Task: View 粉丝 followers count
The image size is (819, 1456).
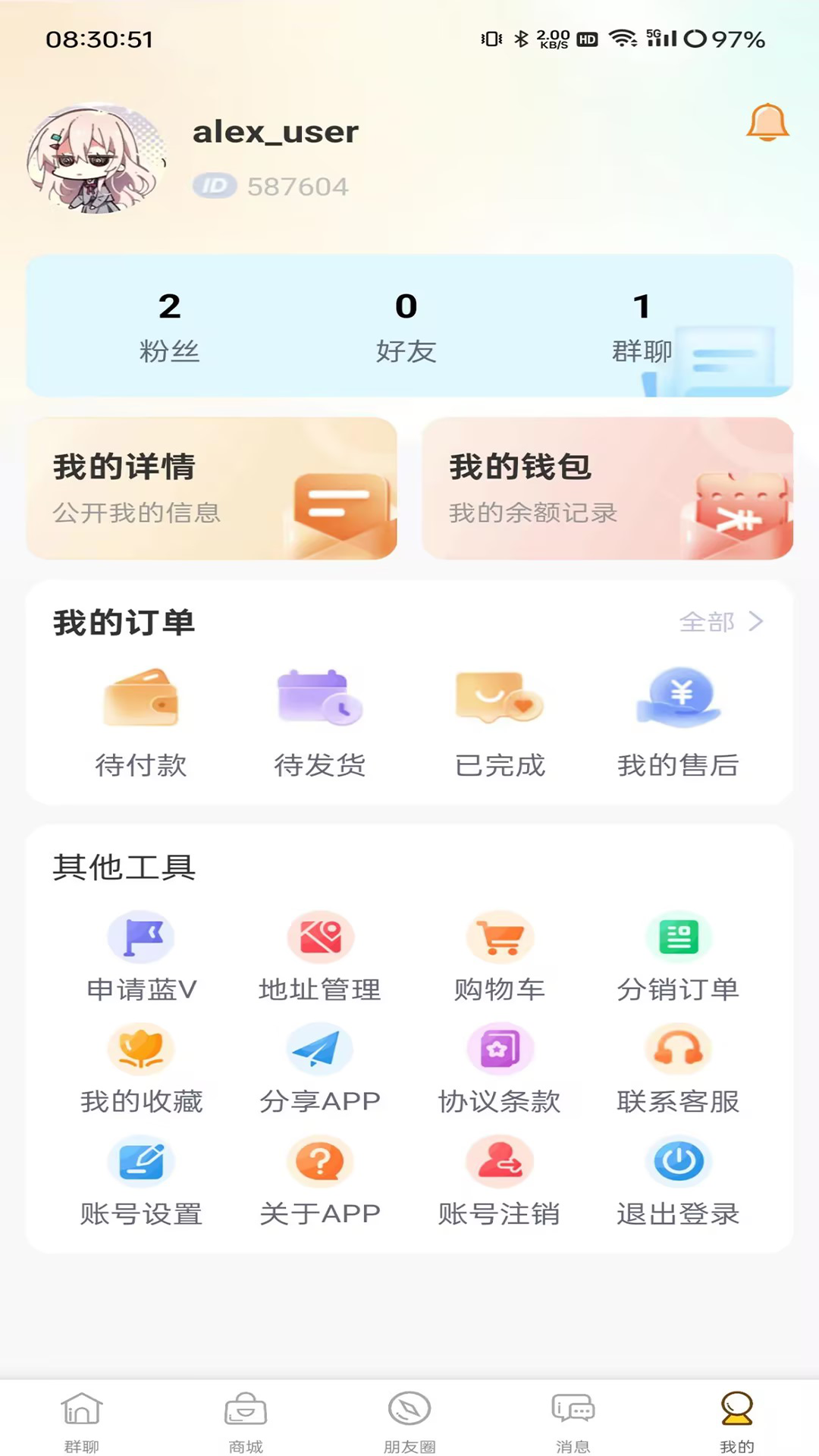Action: click(170, 326)
